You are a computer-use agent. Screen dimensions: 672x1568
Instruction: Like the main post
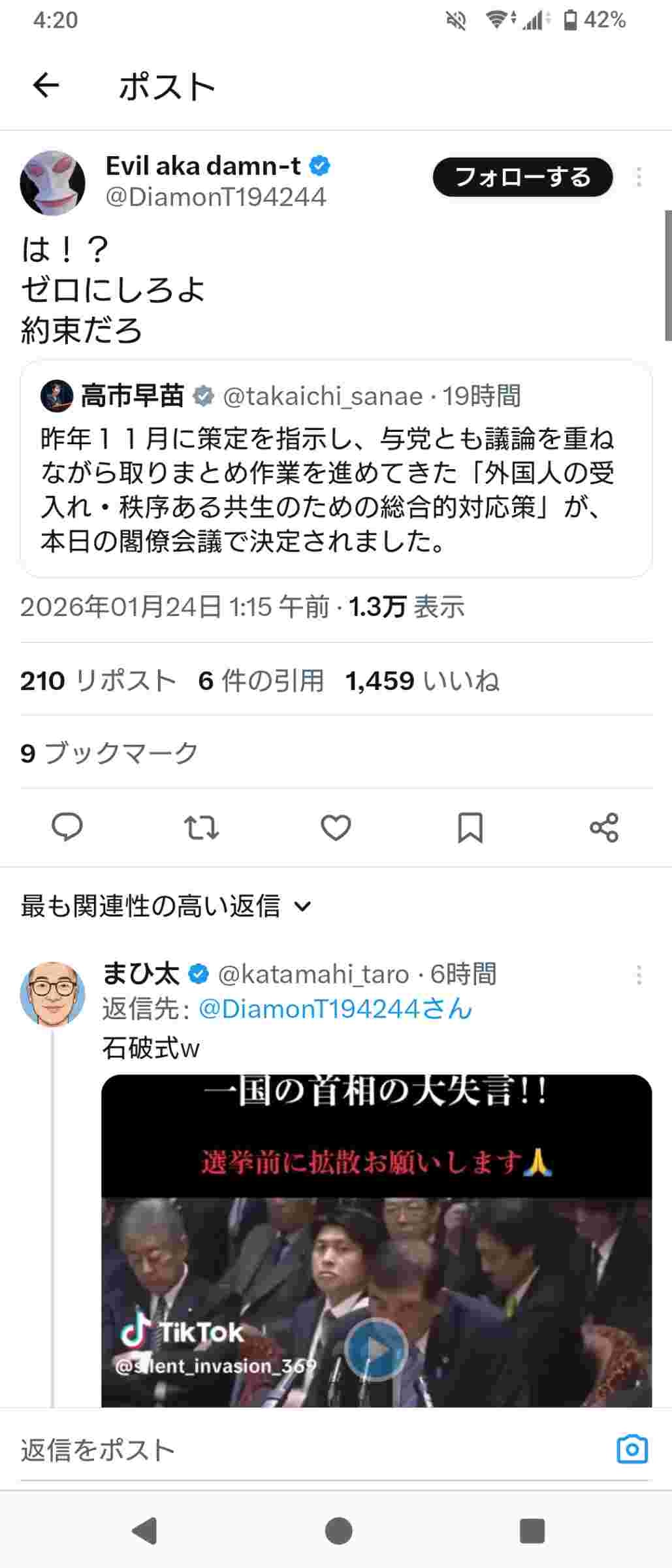coord(336,828)
